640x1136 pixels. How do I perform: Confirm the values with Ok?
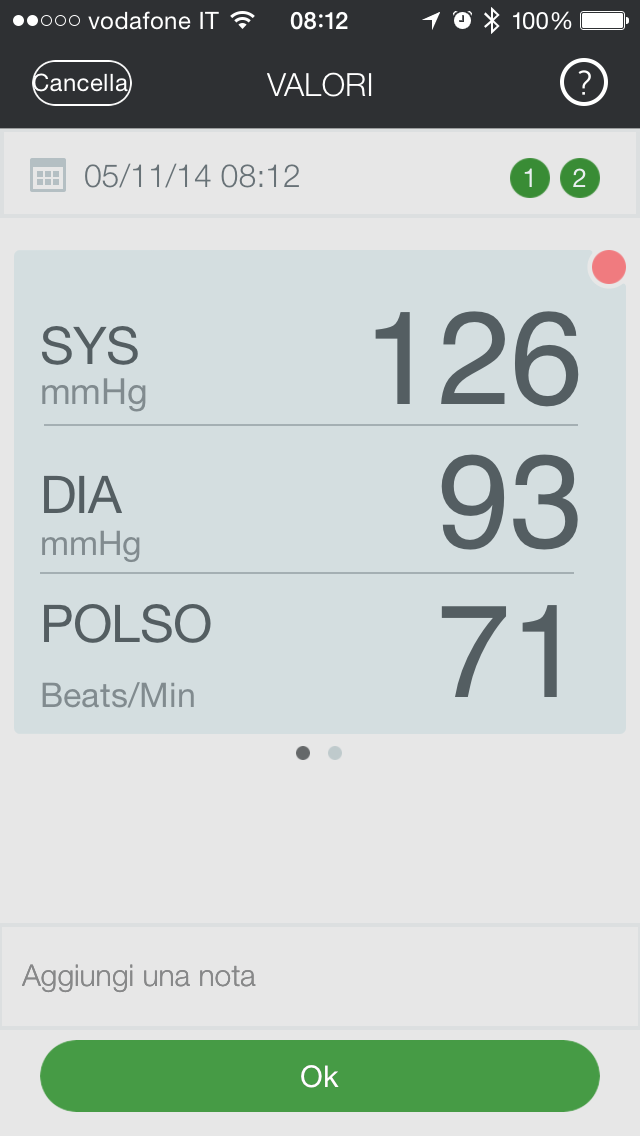click(x=320, y=1076)
